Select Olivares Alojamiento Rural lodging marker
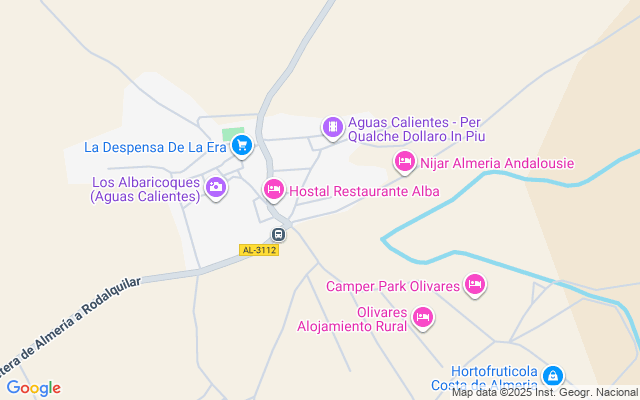This screenshot has width=640, height=400. [x=423, y=318]
